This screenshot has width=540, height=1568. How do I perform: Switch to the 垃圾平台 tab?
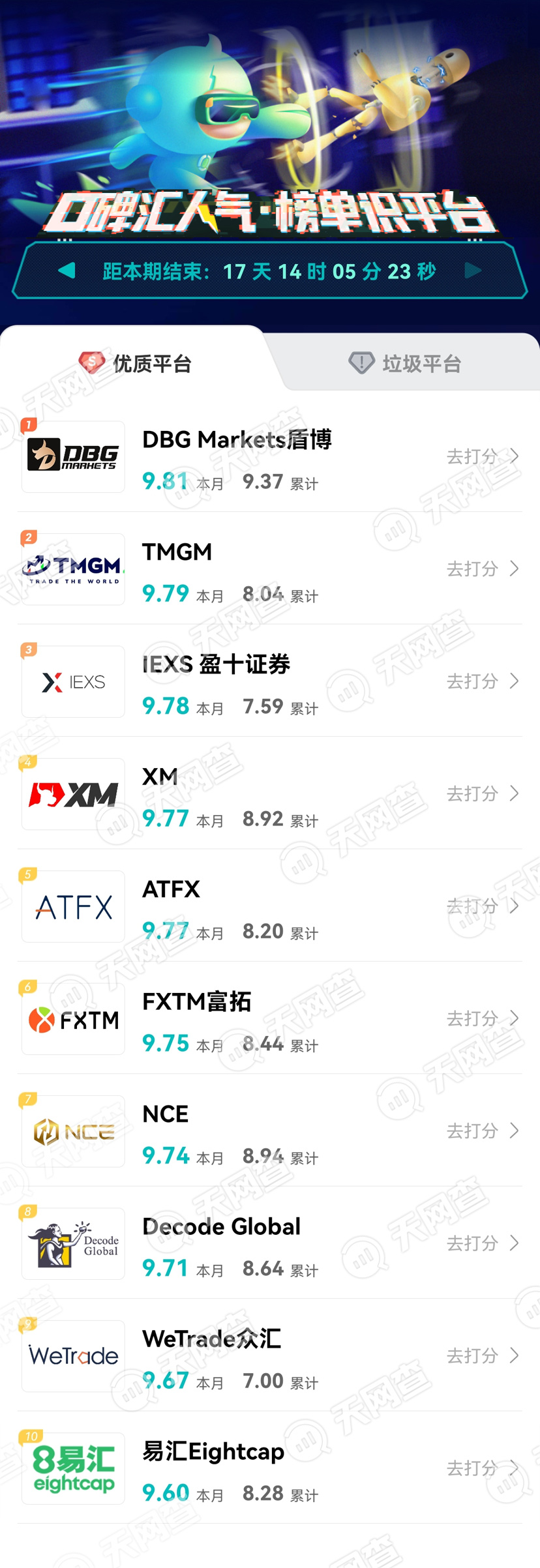click(405, 363)
